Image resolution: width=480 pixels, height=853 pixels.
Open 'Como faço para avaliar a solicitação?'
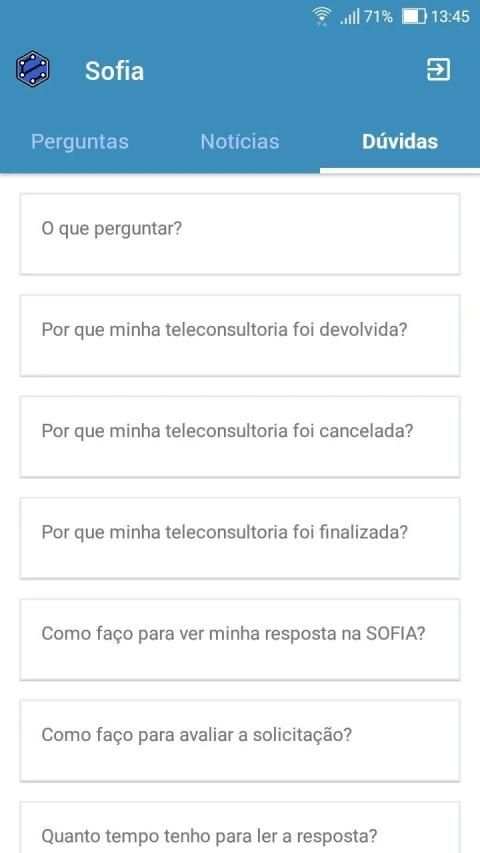coord(240,740)
